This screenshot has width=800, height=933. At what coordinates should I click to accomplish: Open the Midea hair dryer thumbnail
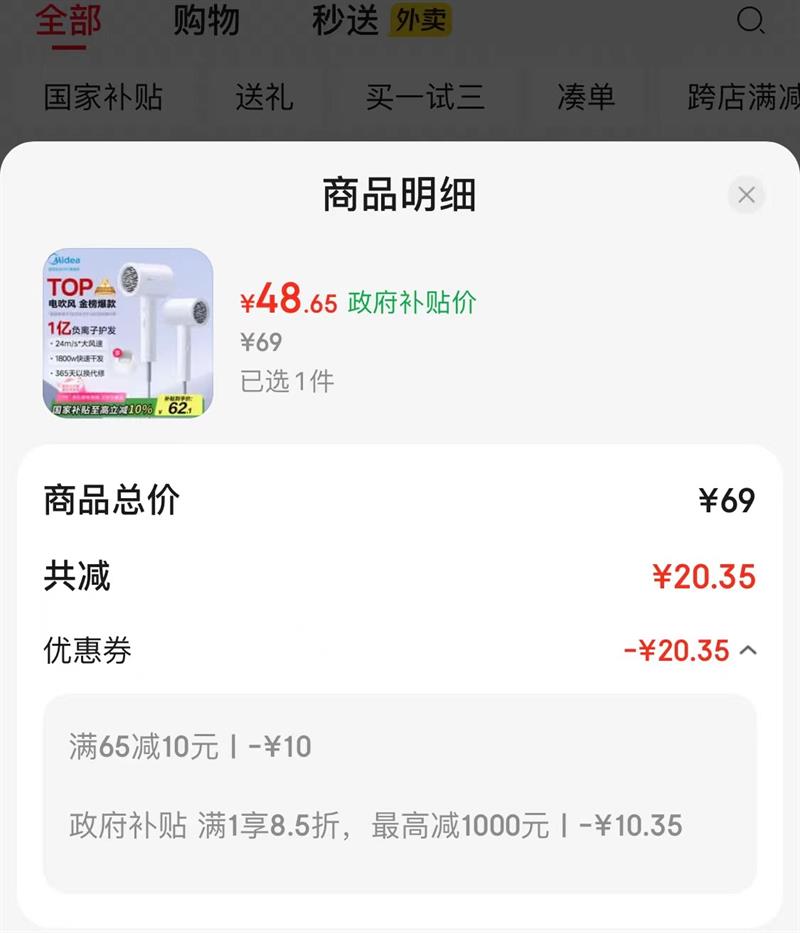128,333
